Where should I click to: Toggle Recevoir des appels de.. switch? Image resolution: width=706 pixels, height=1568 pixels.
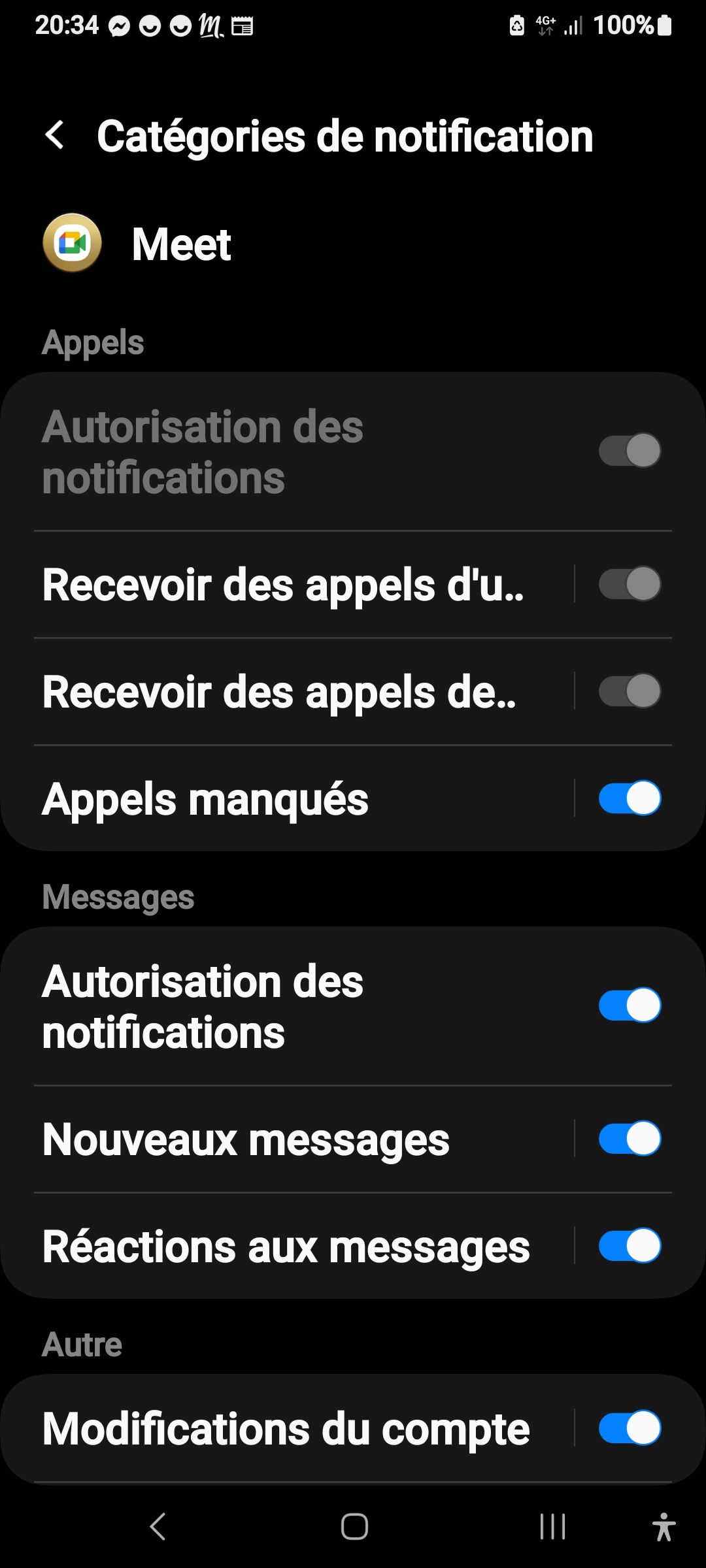[x=630, y=691]
